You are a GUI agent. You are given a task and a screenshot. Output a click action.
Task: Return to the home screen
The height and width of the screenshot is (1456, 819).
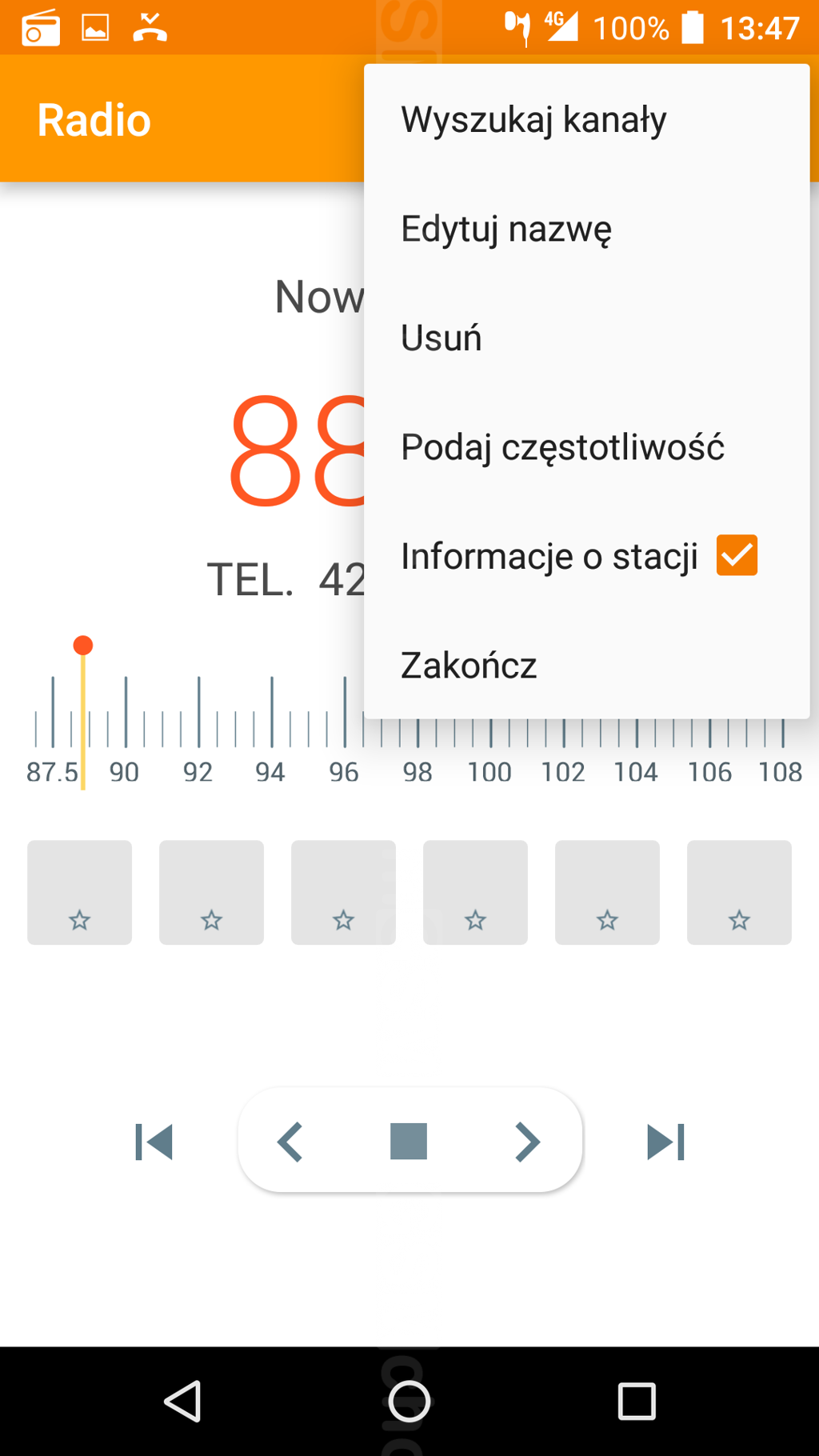pos(409,1401)
